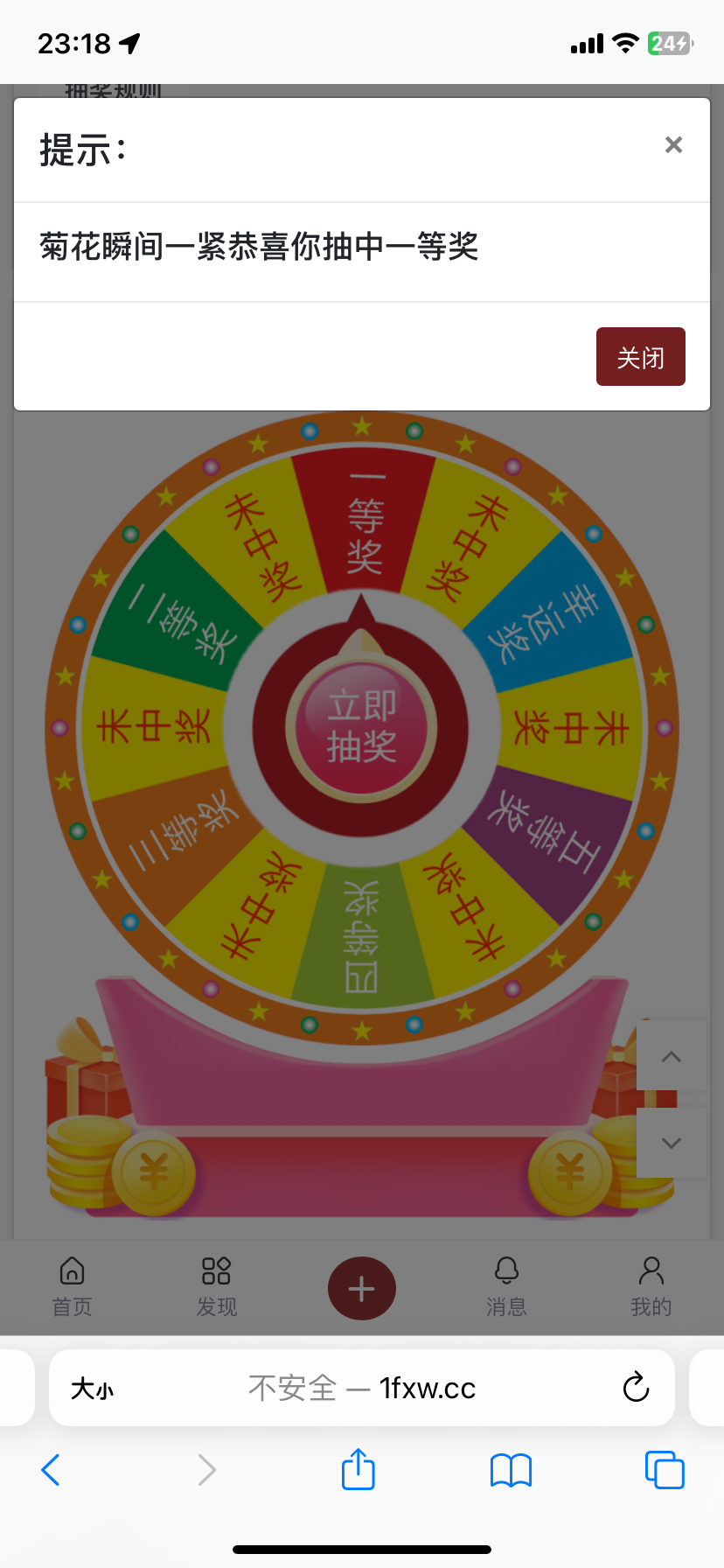The width and height of the screenshot is (724, 1568).
Task: Switch to the 我的 tab
Action: tap(651, 1286)
